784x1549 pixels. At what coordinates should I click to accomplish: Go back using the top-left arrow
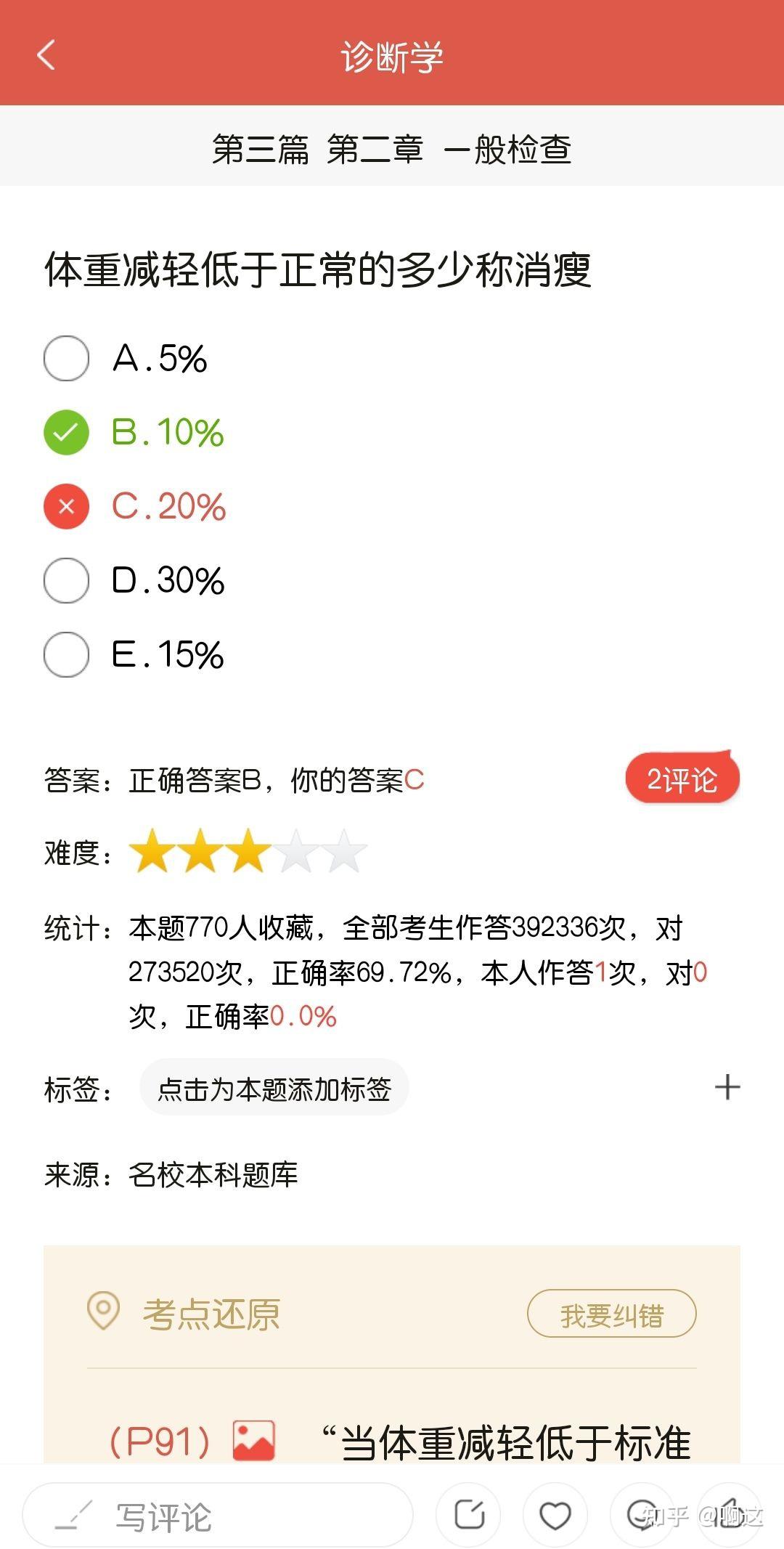(46, 55)
